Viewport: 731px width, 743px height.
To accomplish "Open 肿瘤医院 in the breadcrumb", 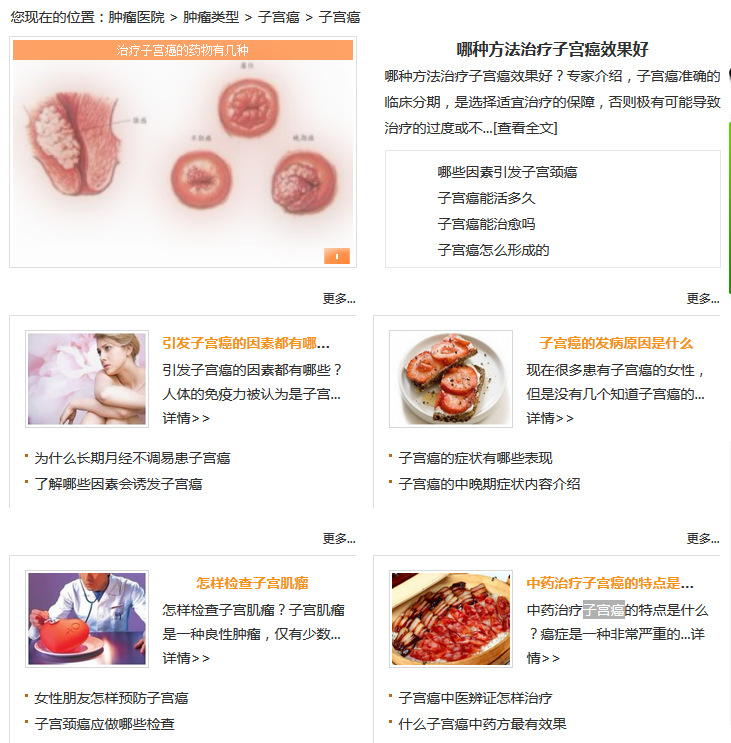I will click(136, 17).
